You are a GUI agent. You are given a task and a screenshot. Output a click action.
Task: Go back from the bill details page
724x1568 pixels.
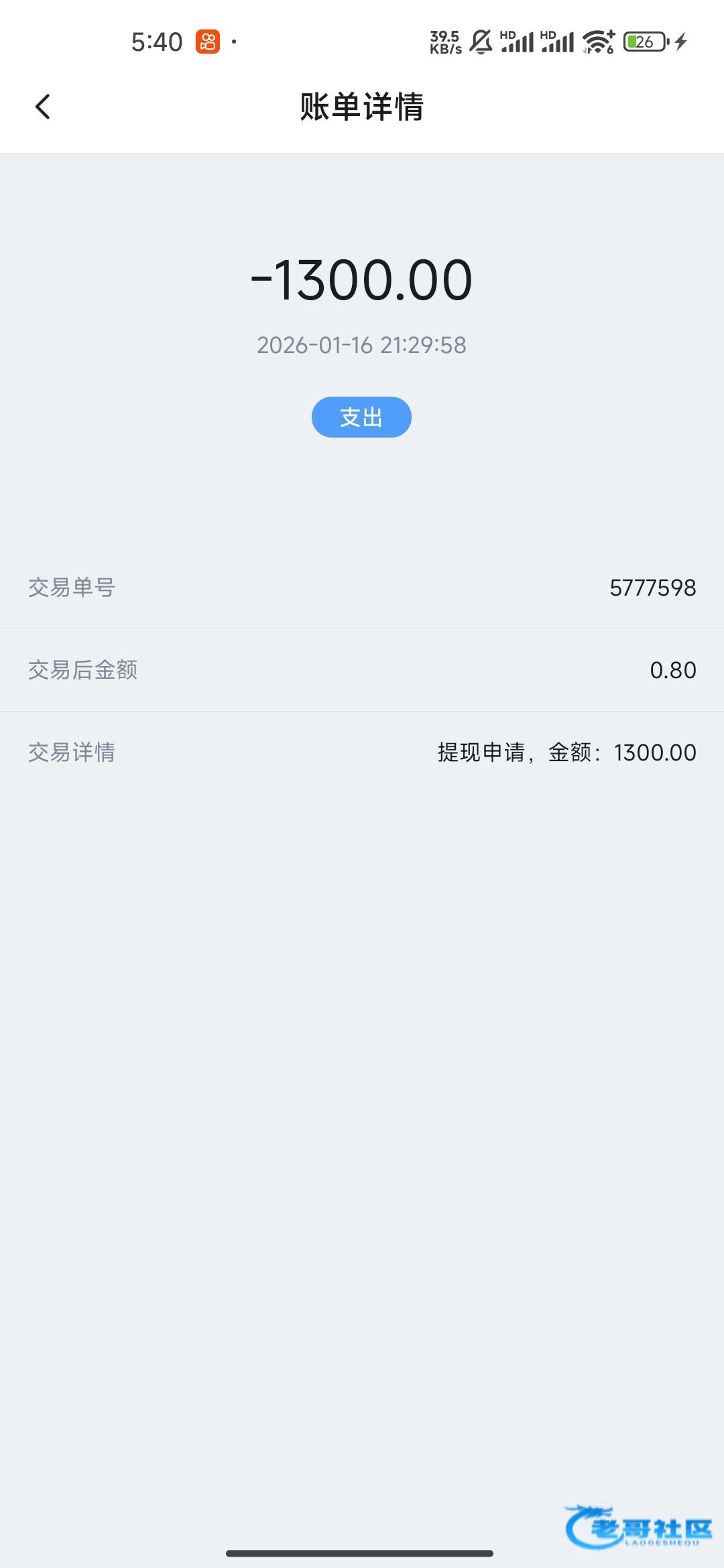point(43,107)
